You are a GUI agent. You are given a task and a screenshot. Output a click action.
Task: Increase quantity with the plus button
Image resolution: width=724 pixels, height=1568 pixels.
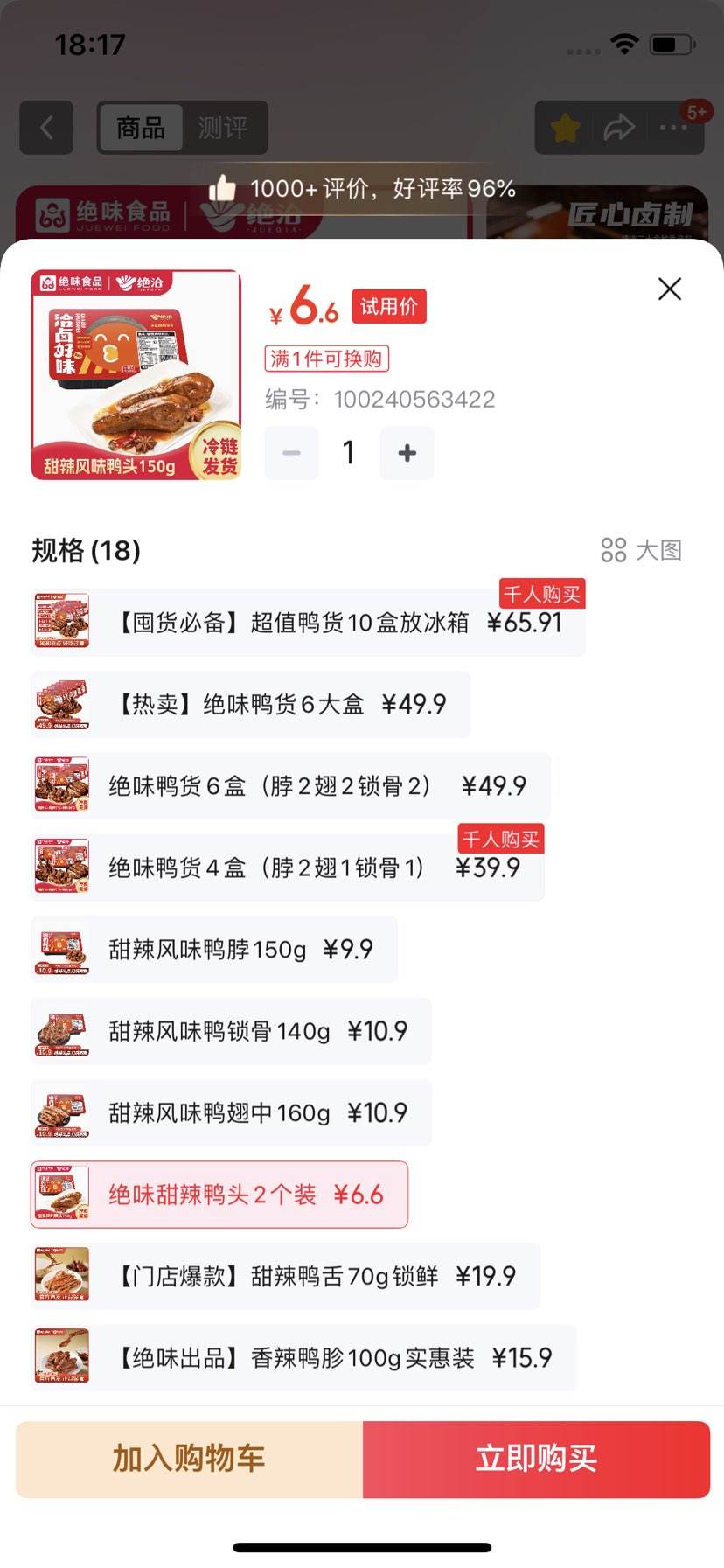407,453
